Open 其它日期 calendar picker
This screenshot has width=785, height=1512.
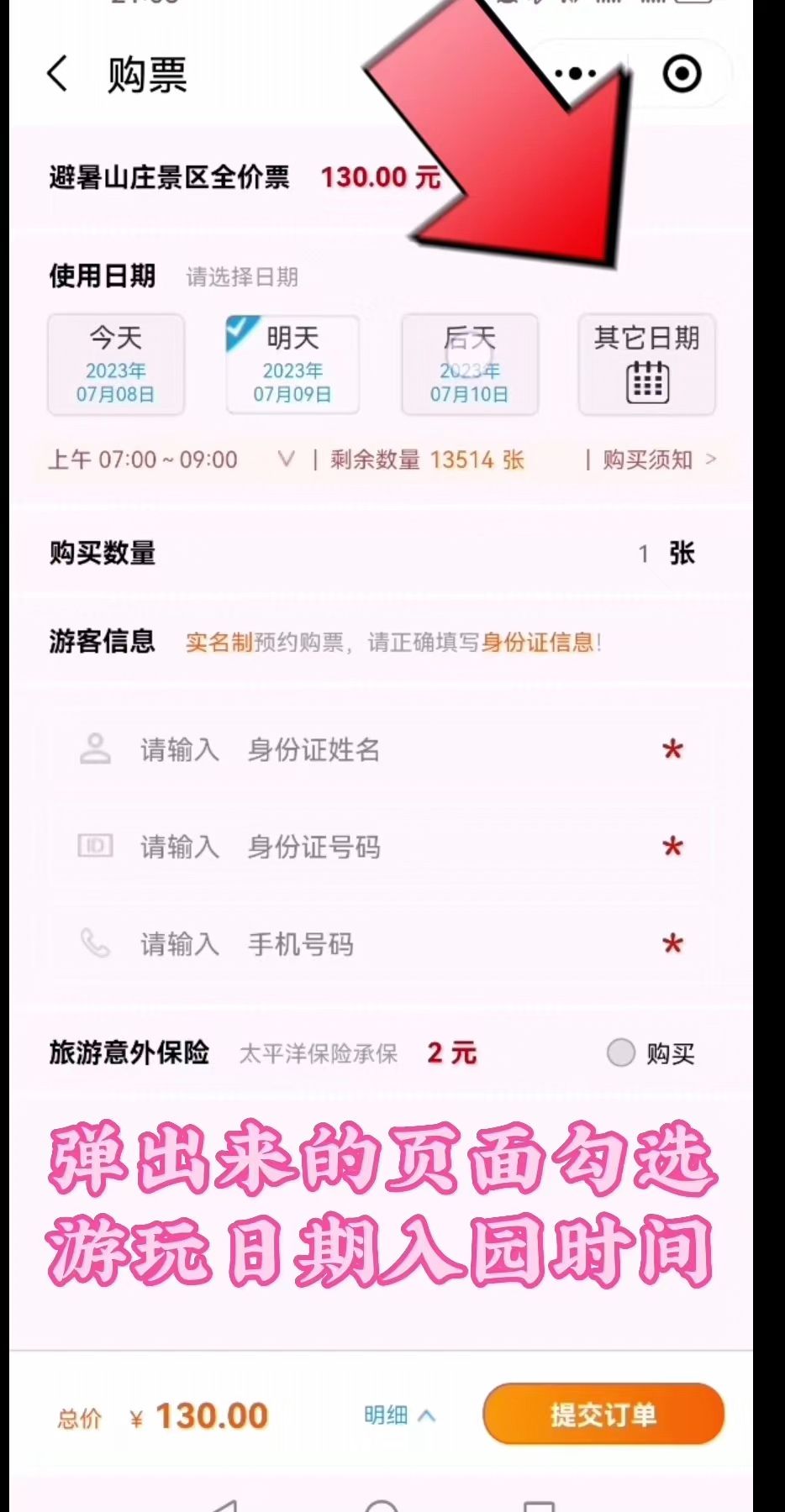pos(646,365)
